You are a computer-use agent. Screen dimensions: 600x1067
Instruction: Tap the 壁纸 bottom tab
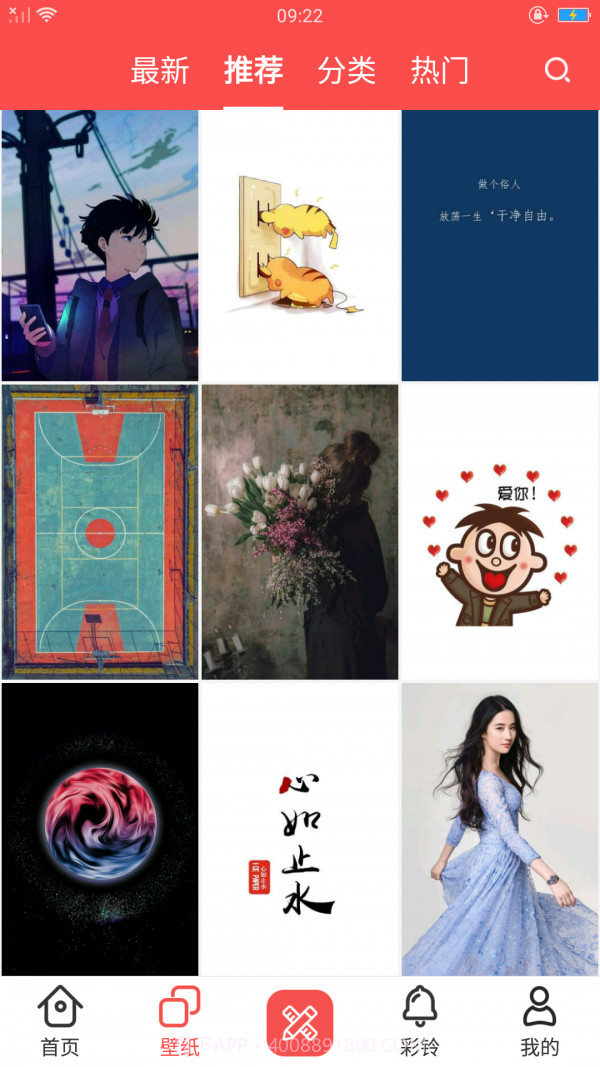point(180,1021)
